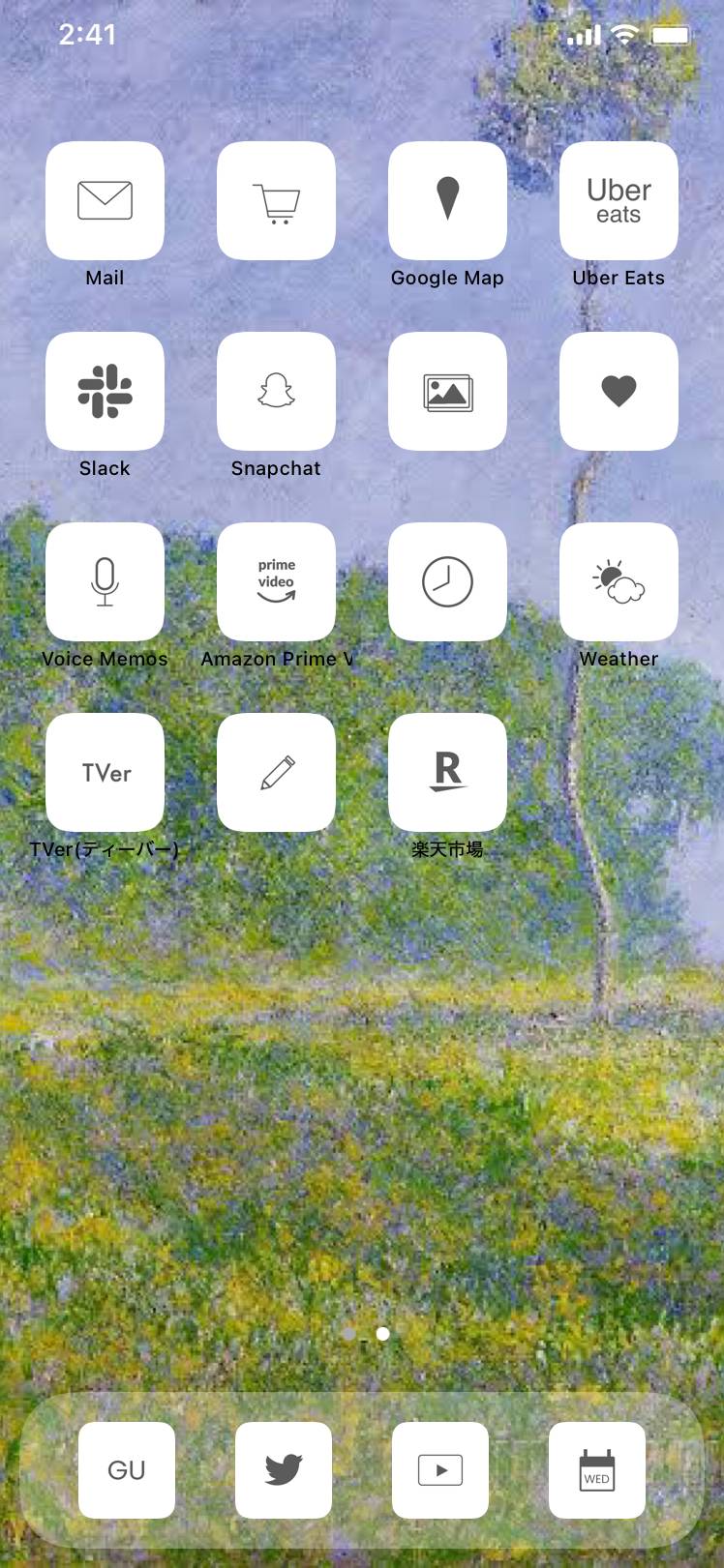724x1568 pixels.
Task: Launch Snapchat
Action: pyautogui.click(x=276, y=391)
